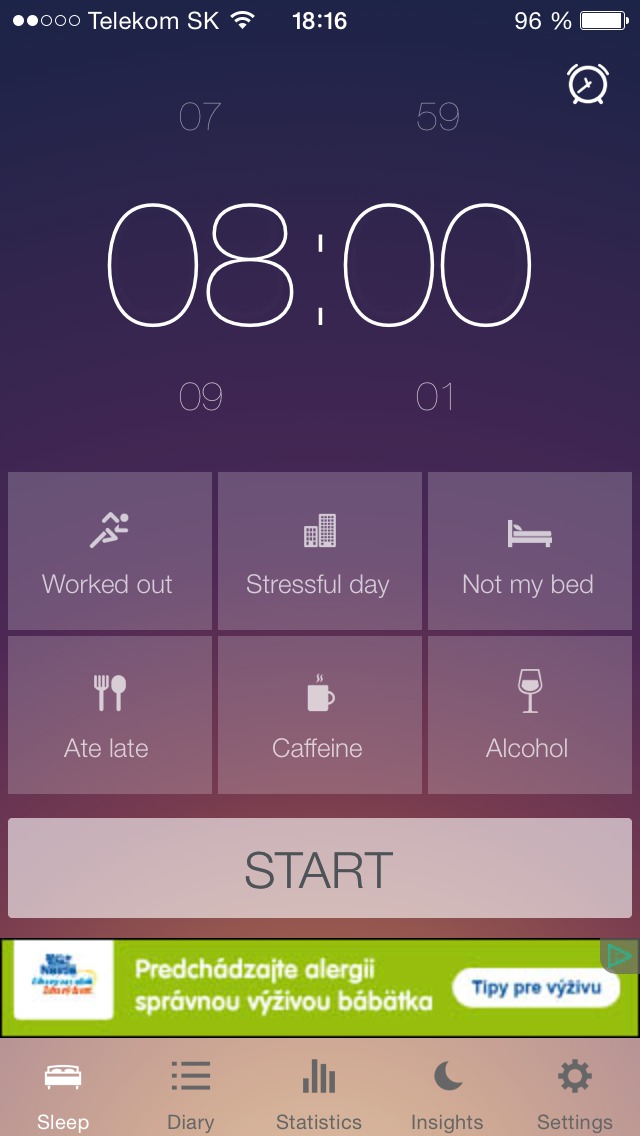640x1136 pixels.
Task: Toggle the Not my bed note
Action: (x=529, y=551)
